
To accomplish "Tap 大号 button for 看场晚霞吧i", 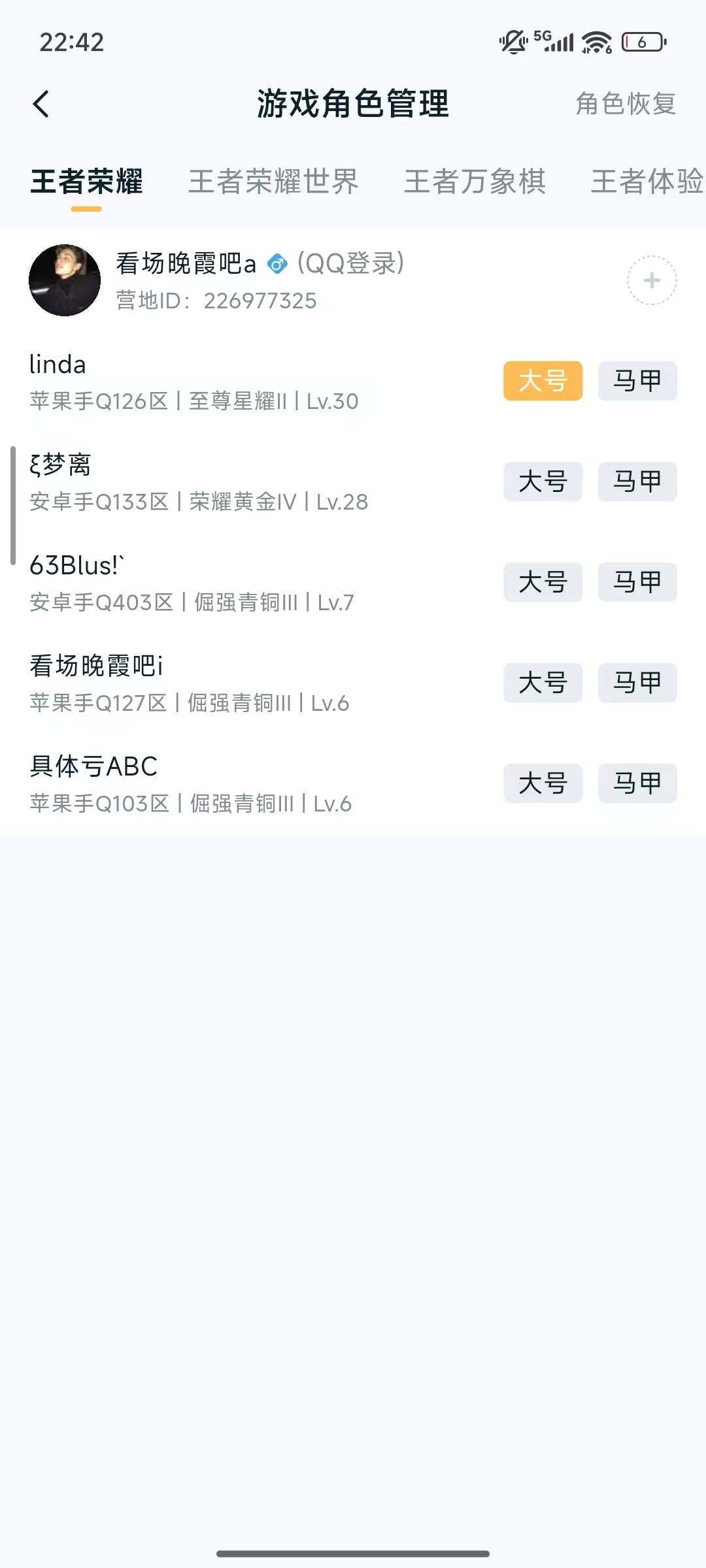I will (543, 683).
